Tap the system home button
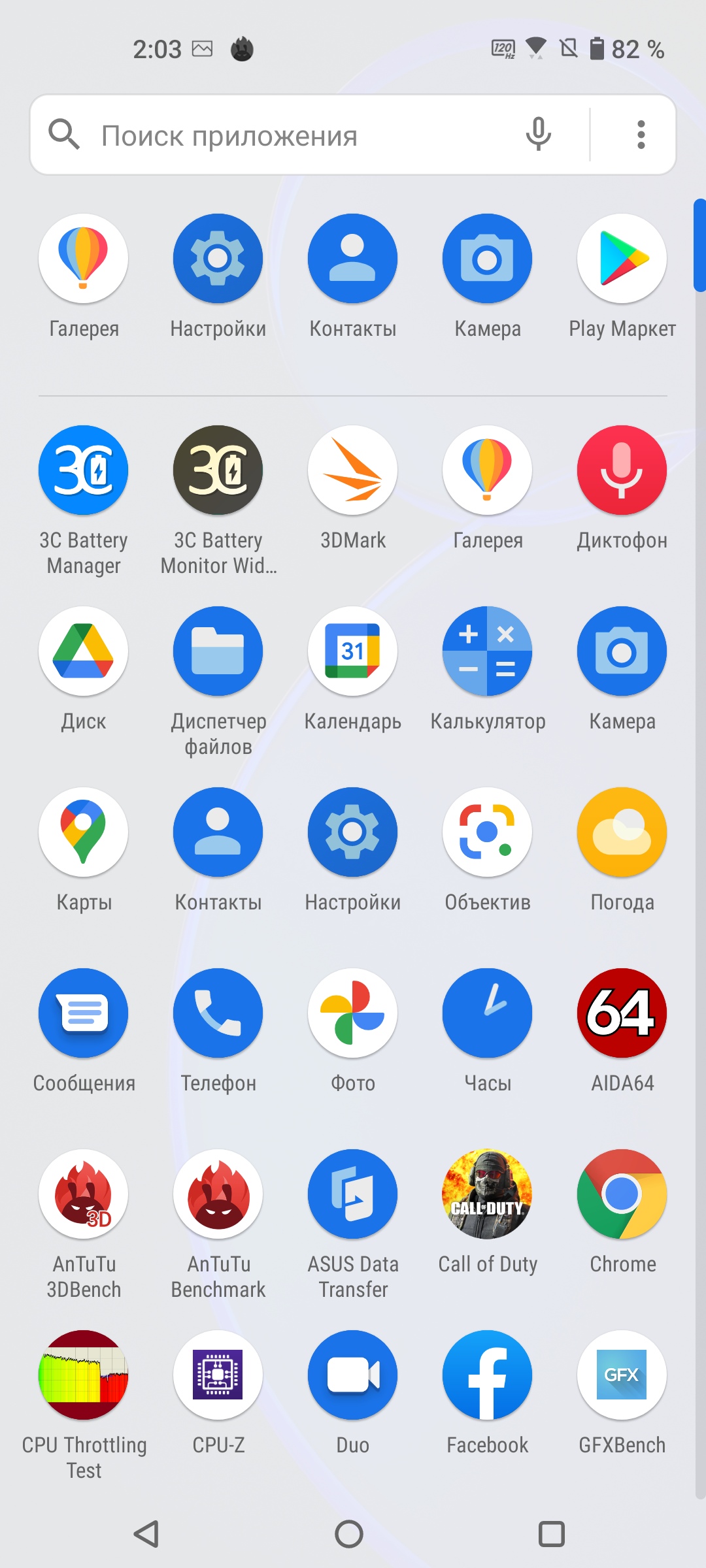The image size is (706, 1568). [349, 1534]
